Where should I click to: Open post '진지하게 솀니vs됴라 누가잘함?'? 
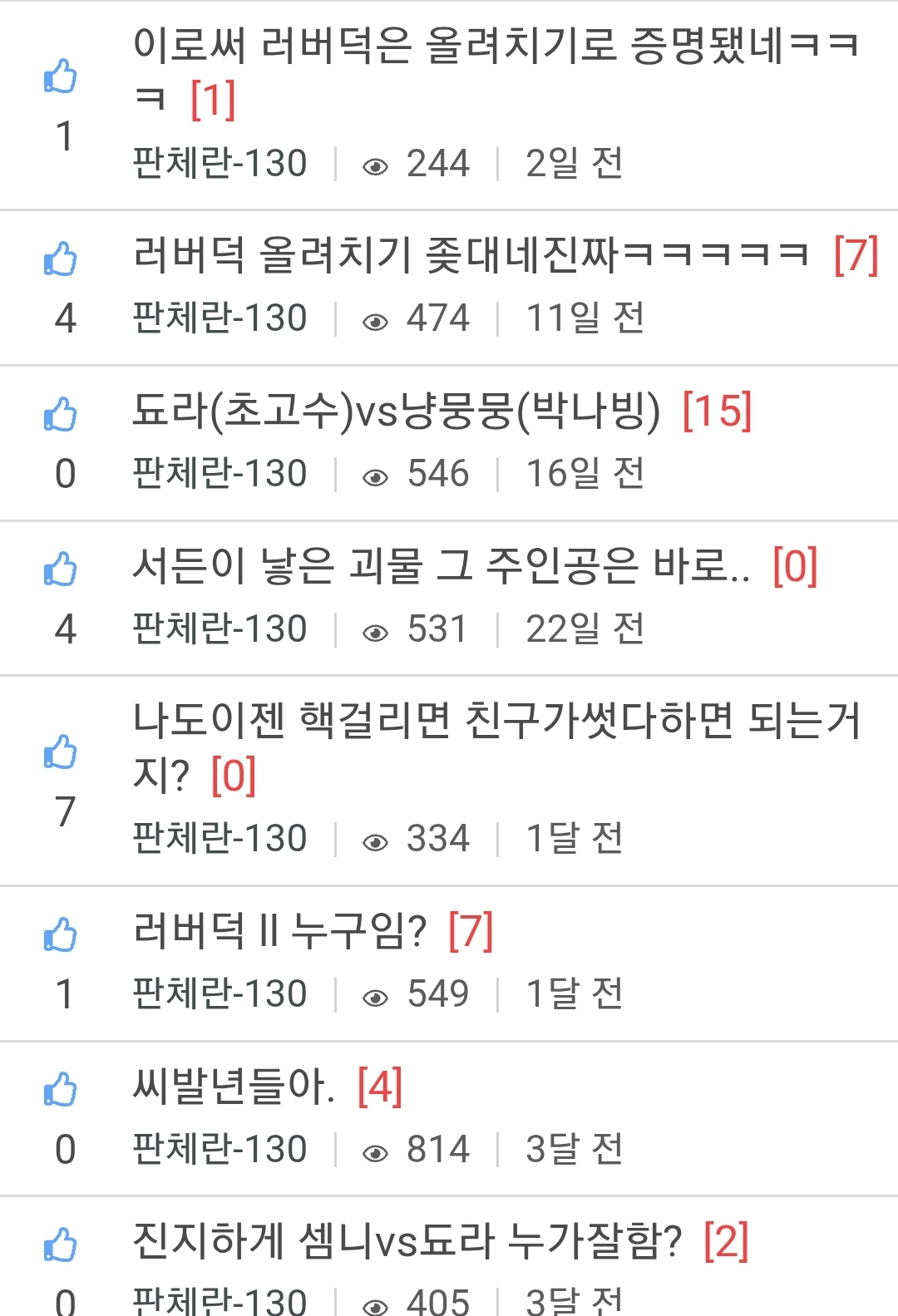407,1242
